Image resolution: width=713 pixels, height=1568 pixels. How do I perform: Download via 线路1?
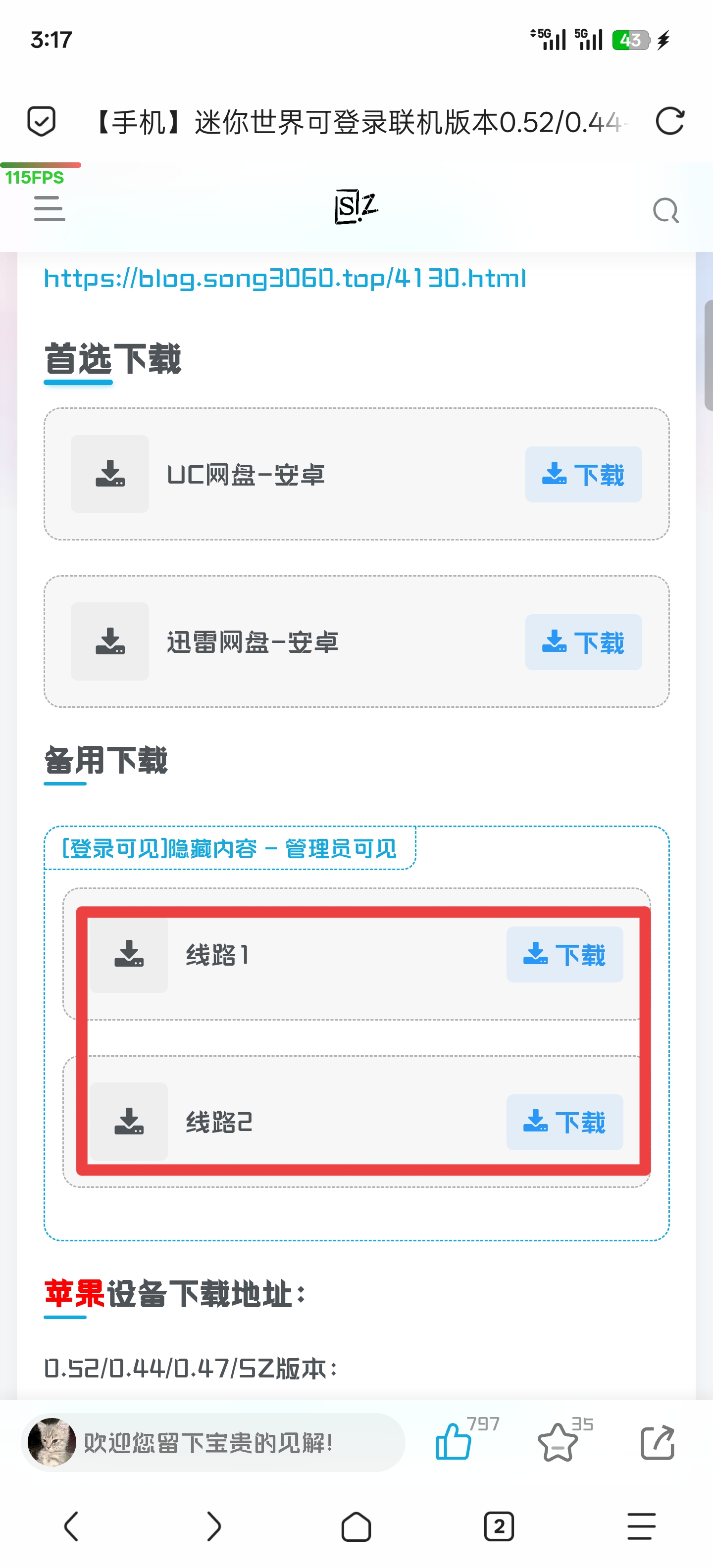pyautogui.click(x=564, y=954)
